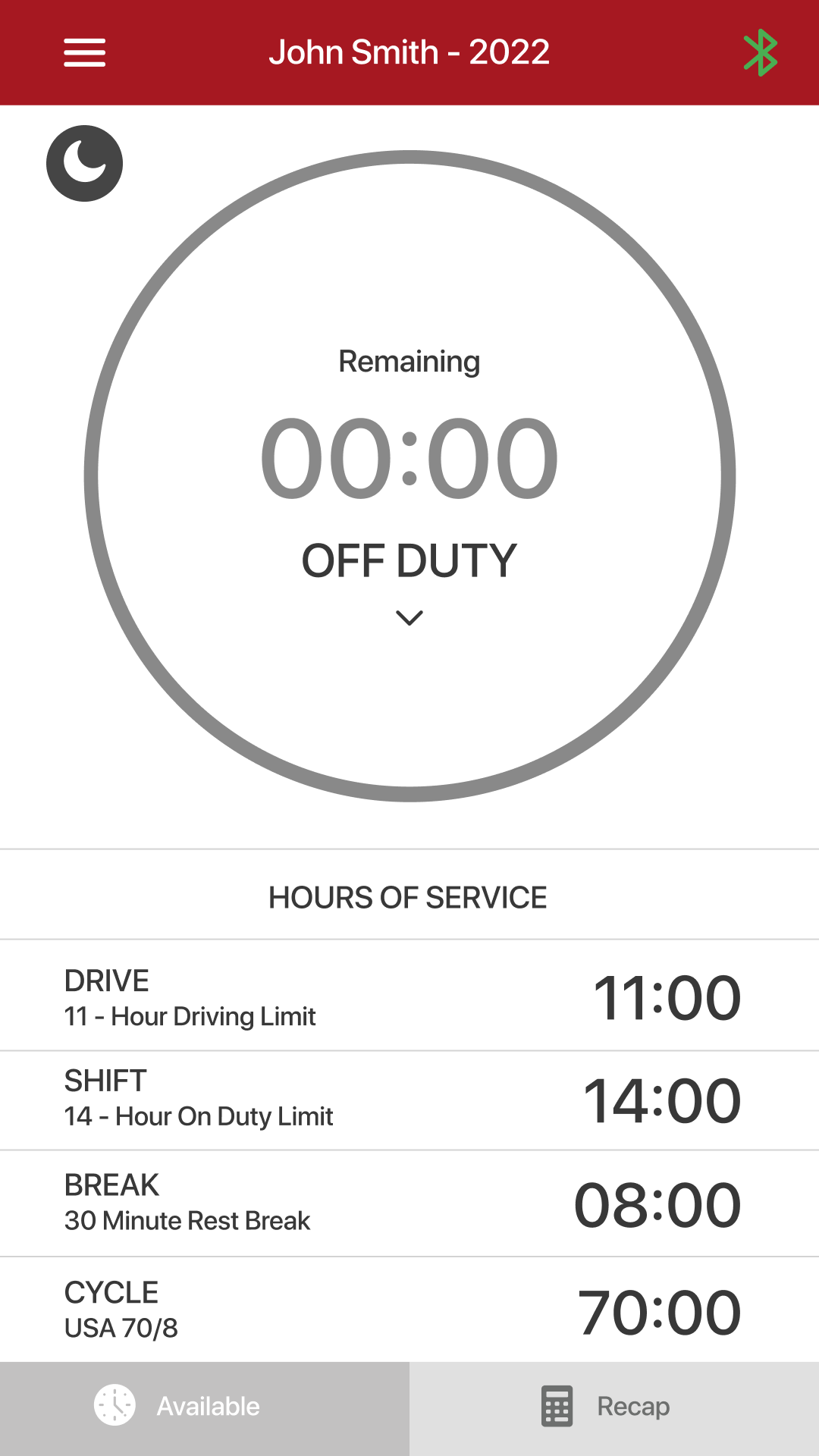Toggle dark mode using the moon button
Image resolution: width=819 pixels, height=1456 pixels.
[x=84, y=163]
